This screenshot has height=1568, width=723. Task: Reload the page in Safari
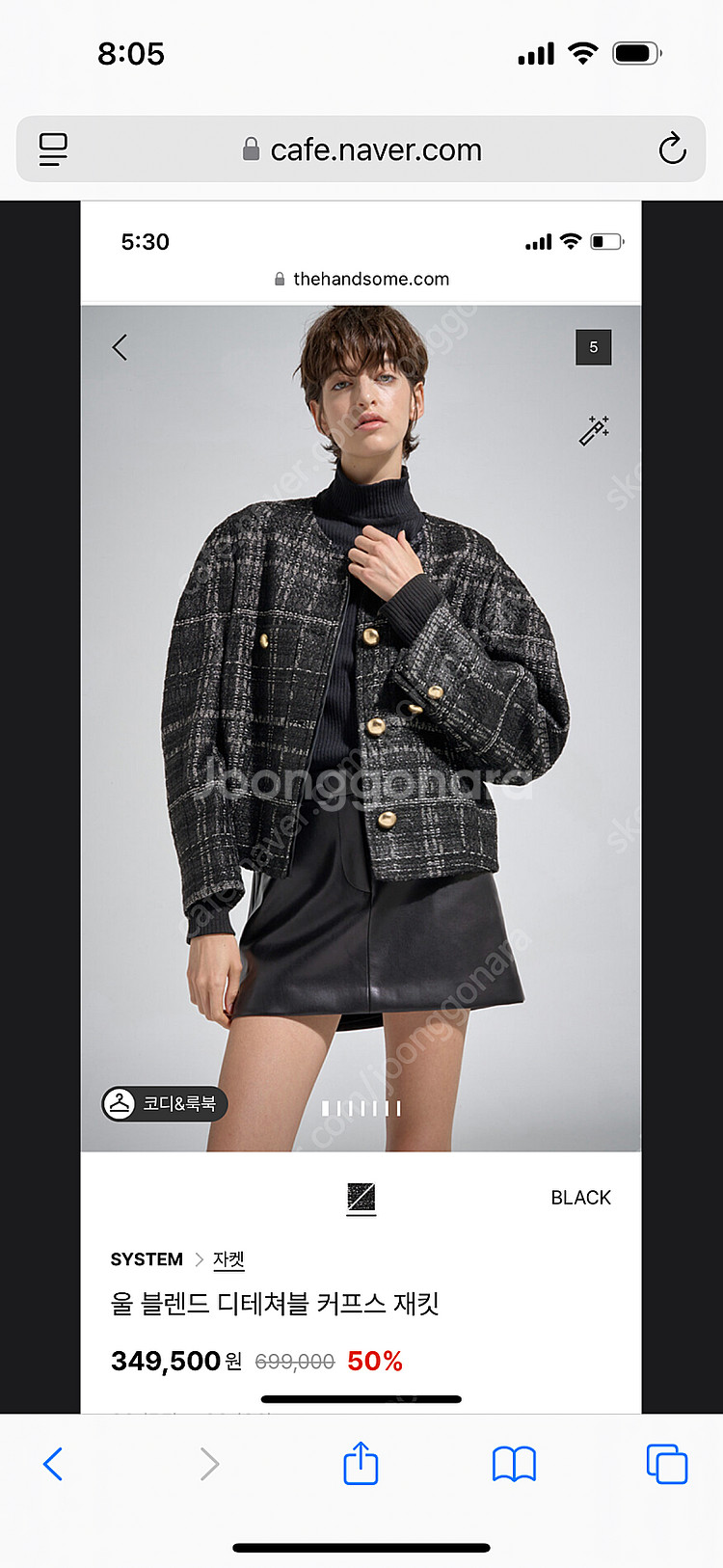pos(672,149)
